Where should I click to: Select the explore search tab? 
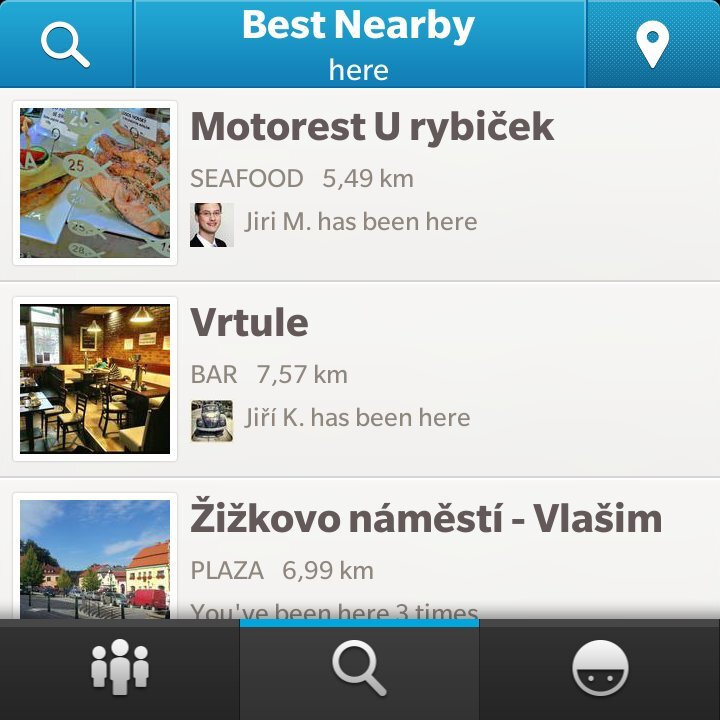(360, 668)
